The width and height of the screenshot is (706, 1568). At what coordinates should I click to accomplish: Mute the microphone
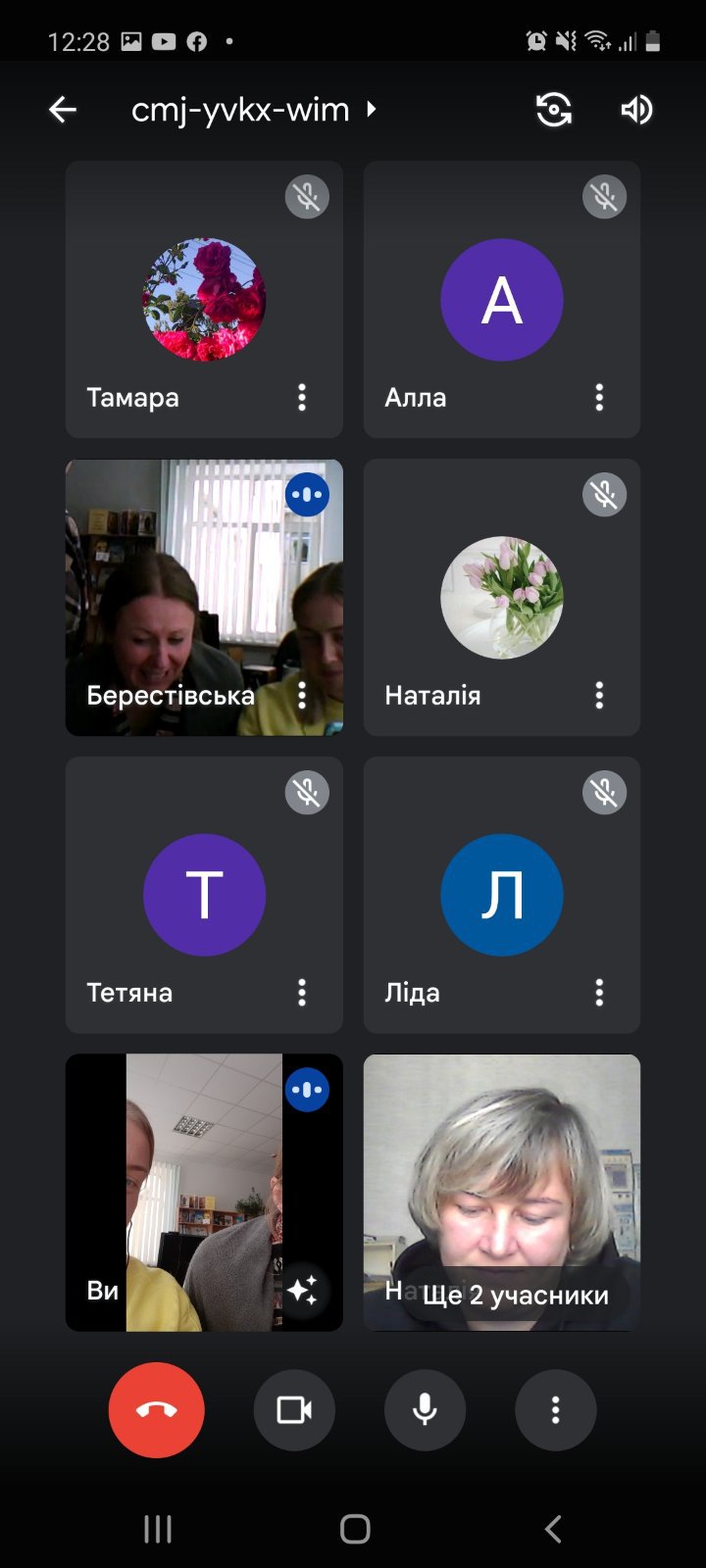click(x=425, y=1410)
